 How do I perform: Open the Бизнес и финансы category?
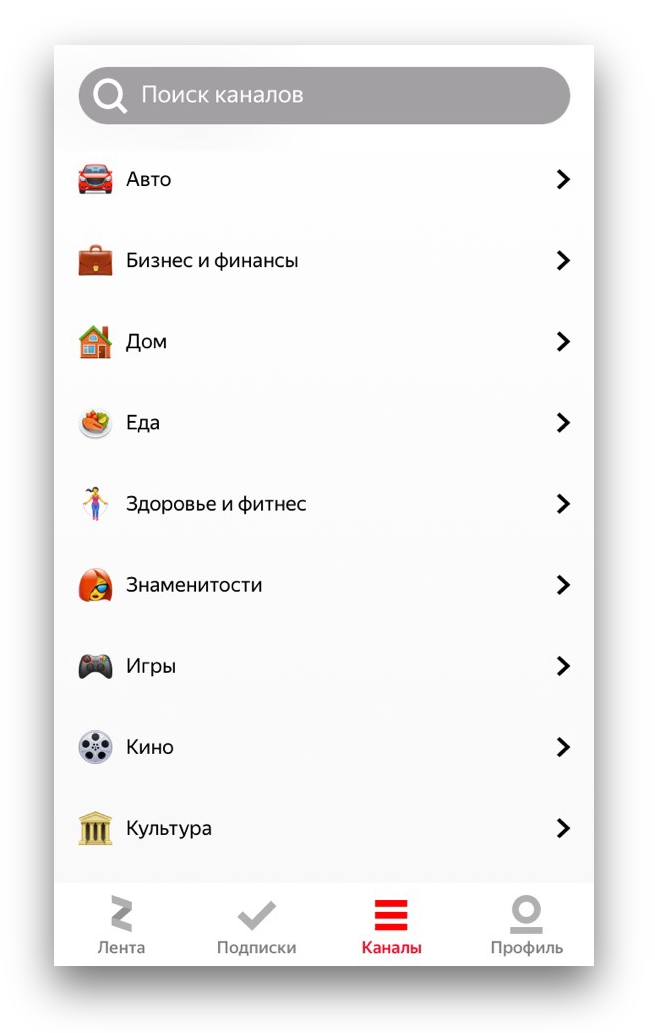324,261
